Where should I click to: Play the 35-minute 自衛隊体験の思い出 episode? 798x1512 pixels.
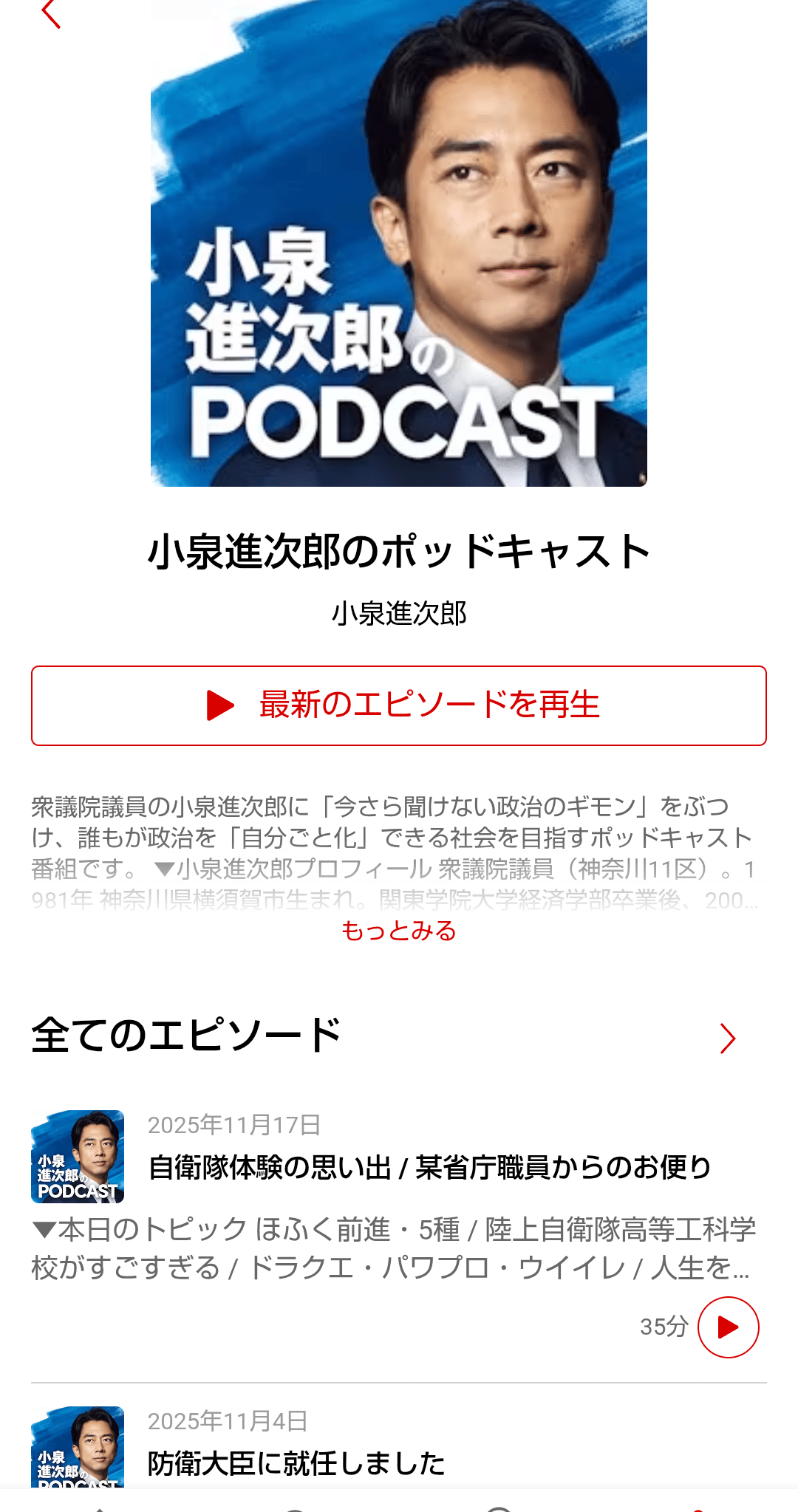[728, 1327]
